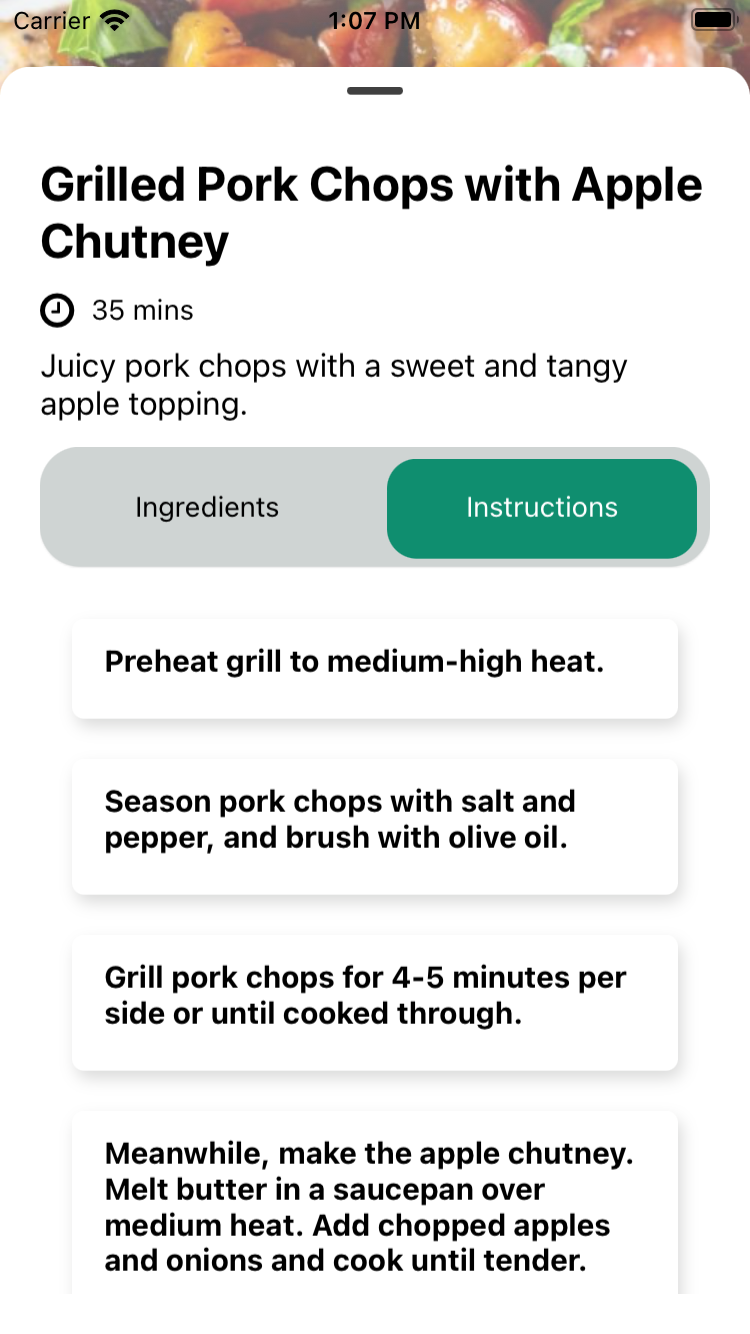
Task: Tap the 1:07 PM clock display
Action: click(x=375, y=19)
